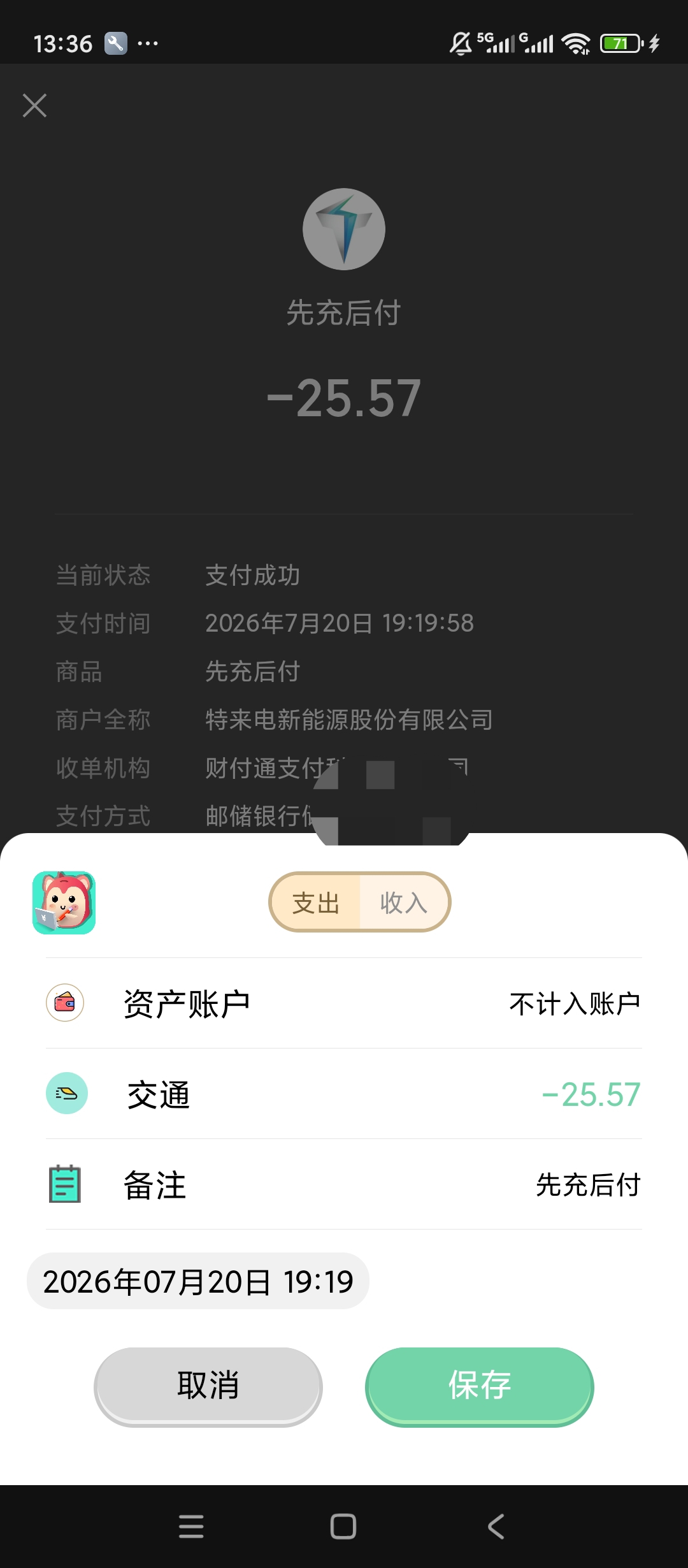Viewport: 688px width, 1568px height.
Task: Save the record with 保存
Action: 480,1385
